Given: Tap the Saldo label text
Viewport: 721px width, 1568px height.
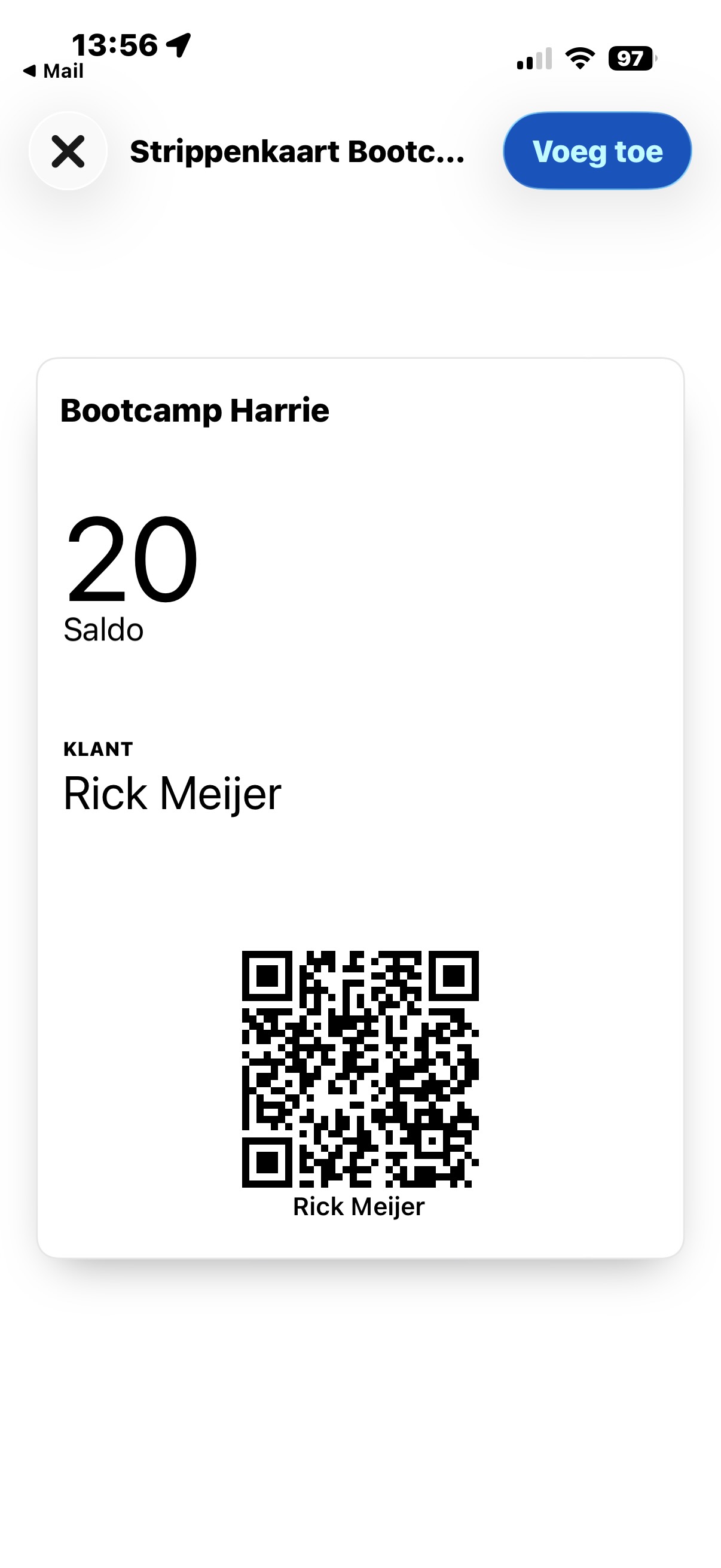Looking at the screenshot, I should pos(103,630).
